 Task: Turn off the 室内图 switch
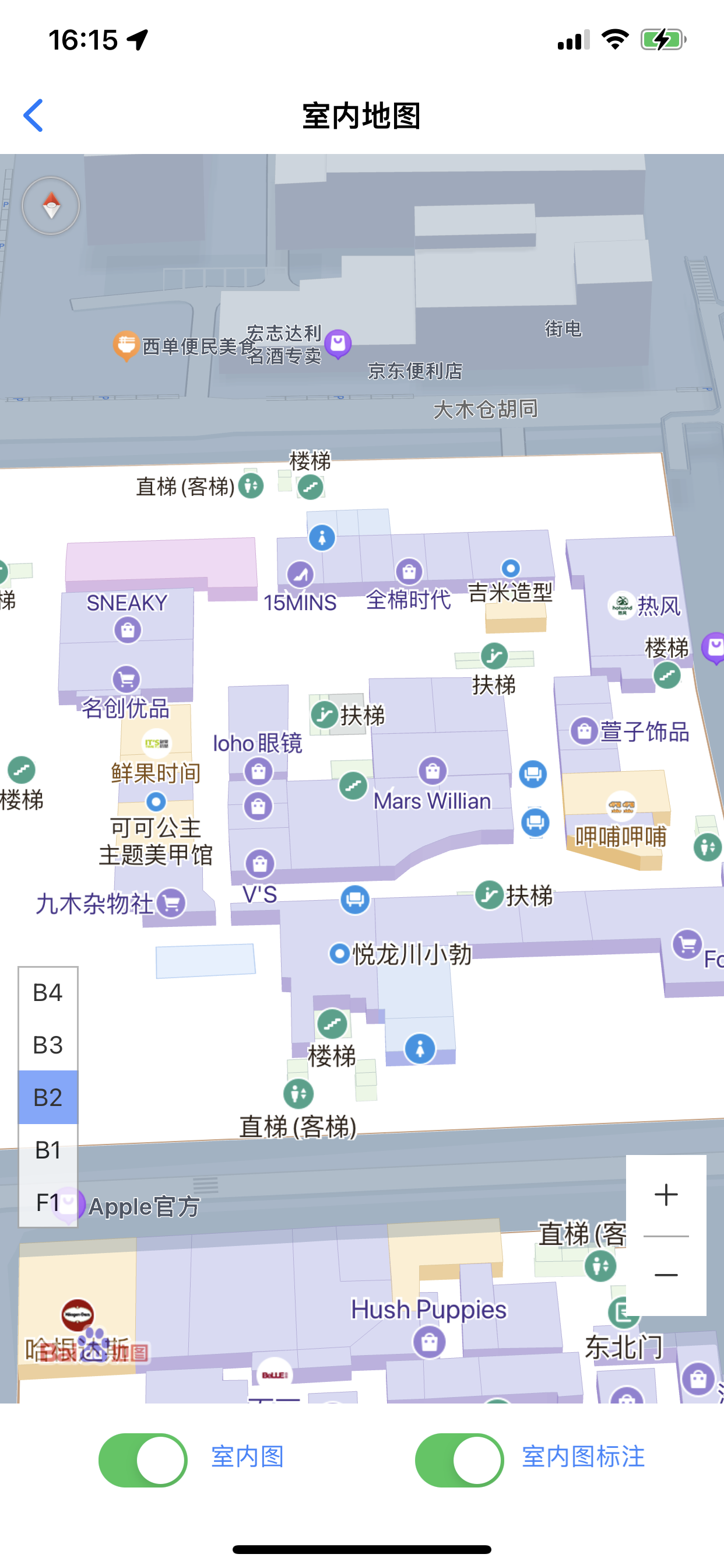[143, 1459]
